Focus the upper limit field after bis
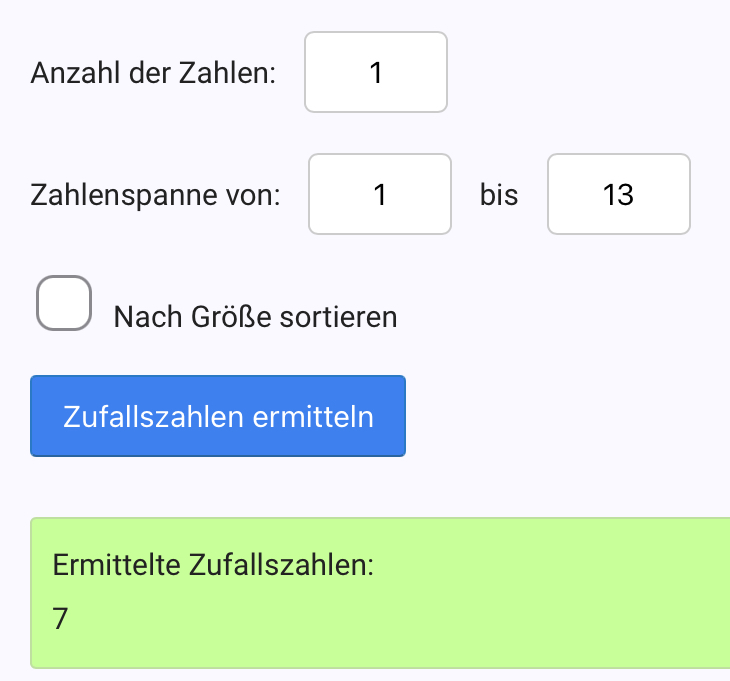This screenshot has width=730, height=681. pos(619,194)
